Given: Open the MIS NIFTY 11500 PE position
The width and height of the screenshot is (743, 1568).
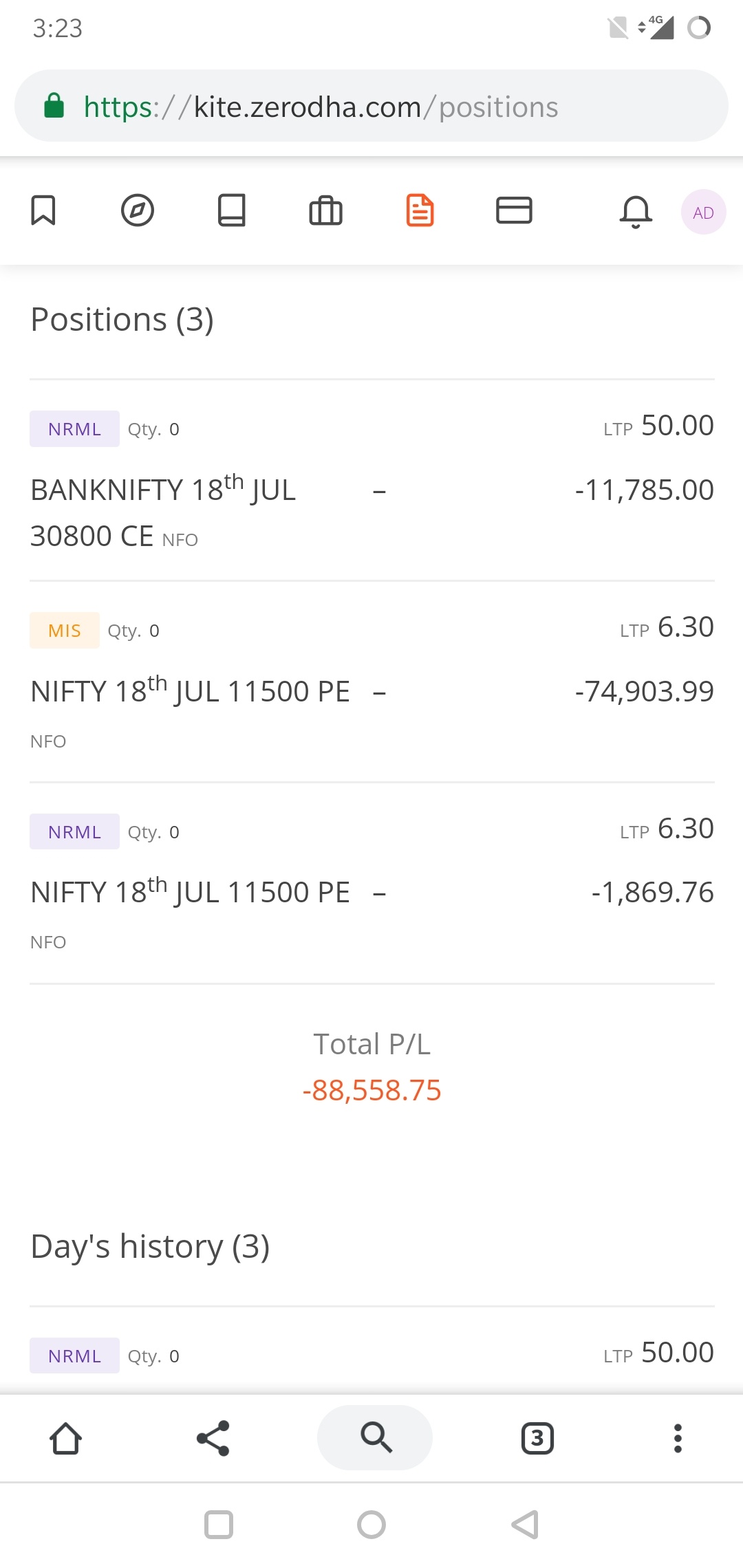Looking at the screenshot, I should (371, 682).
